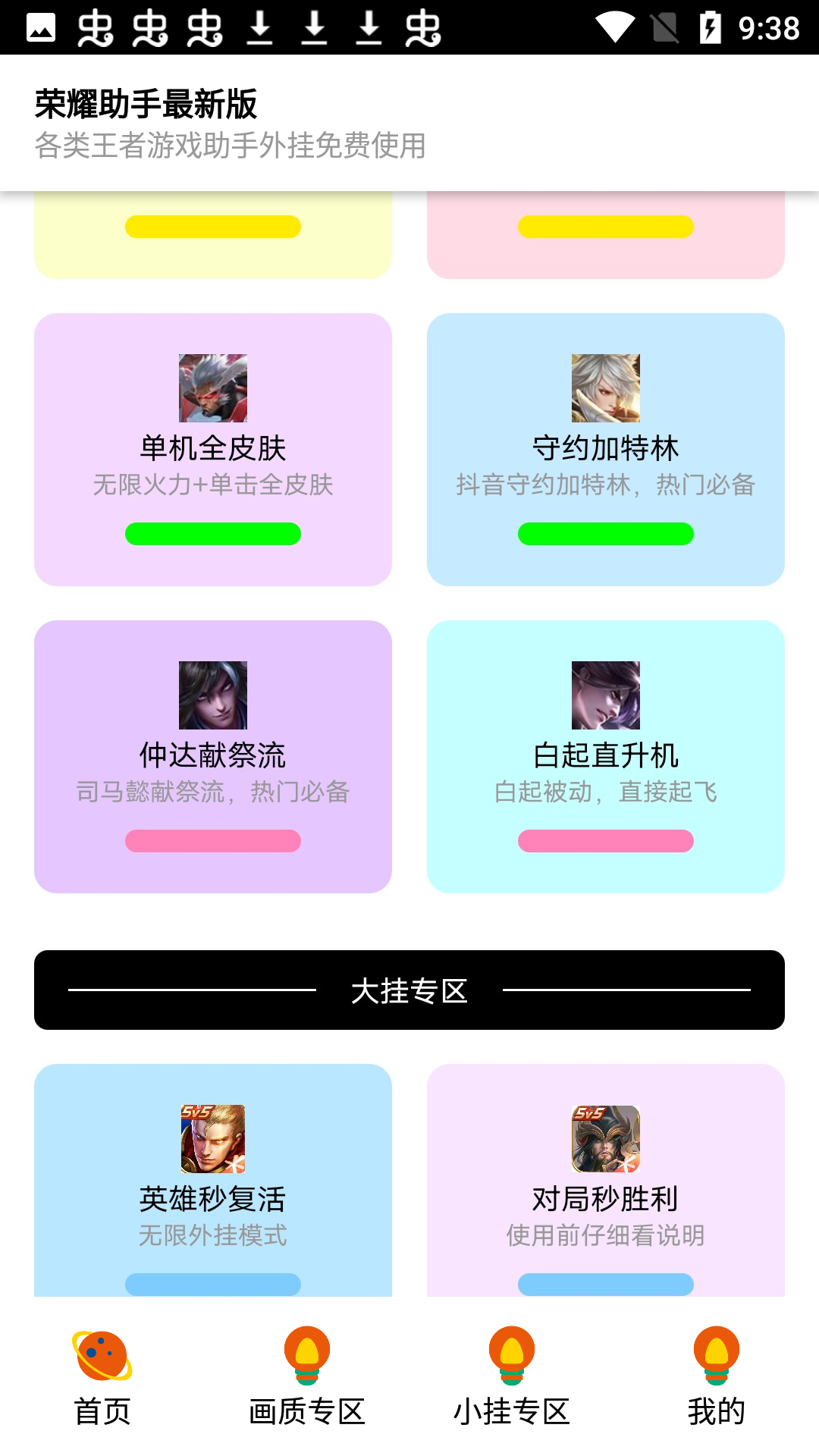Click the 单机全皮肤 hero avatar icon
This screenshot has width=819, height=1456.
click(213, 388)
